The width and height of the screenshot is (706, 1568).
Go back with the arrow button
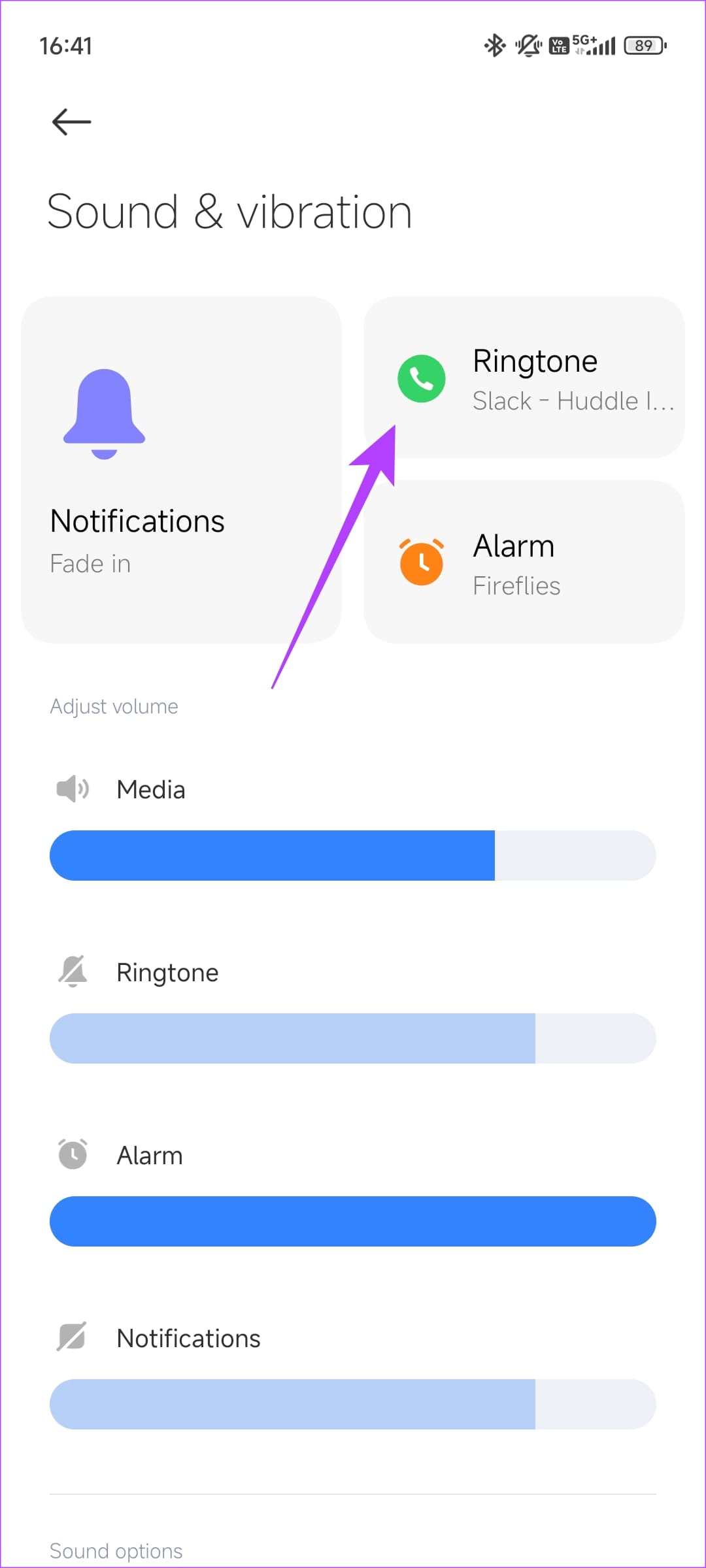point(71,122)
